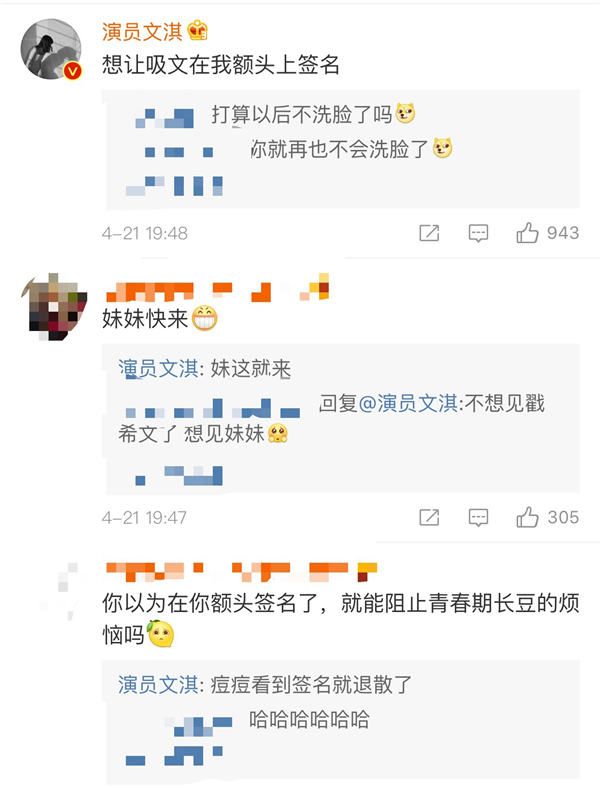Share the comment posted at 4-21 19:47

pyautogui.click(x=429, y=517)
